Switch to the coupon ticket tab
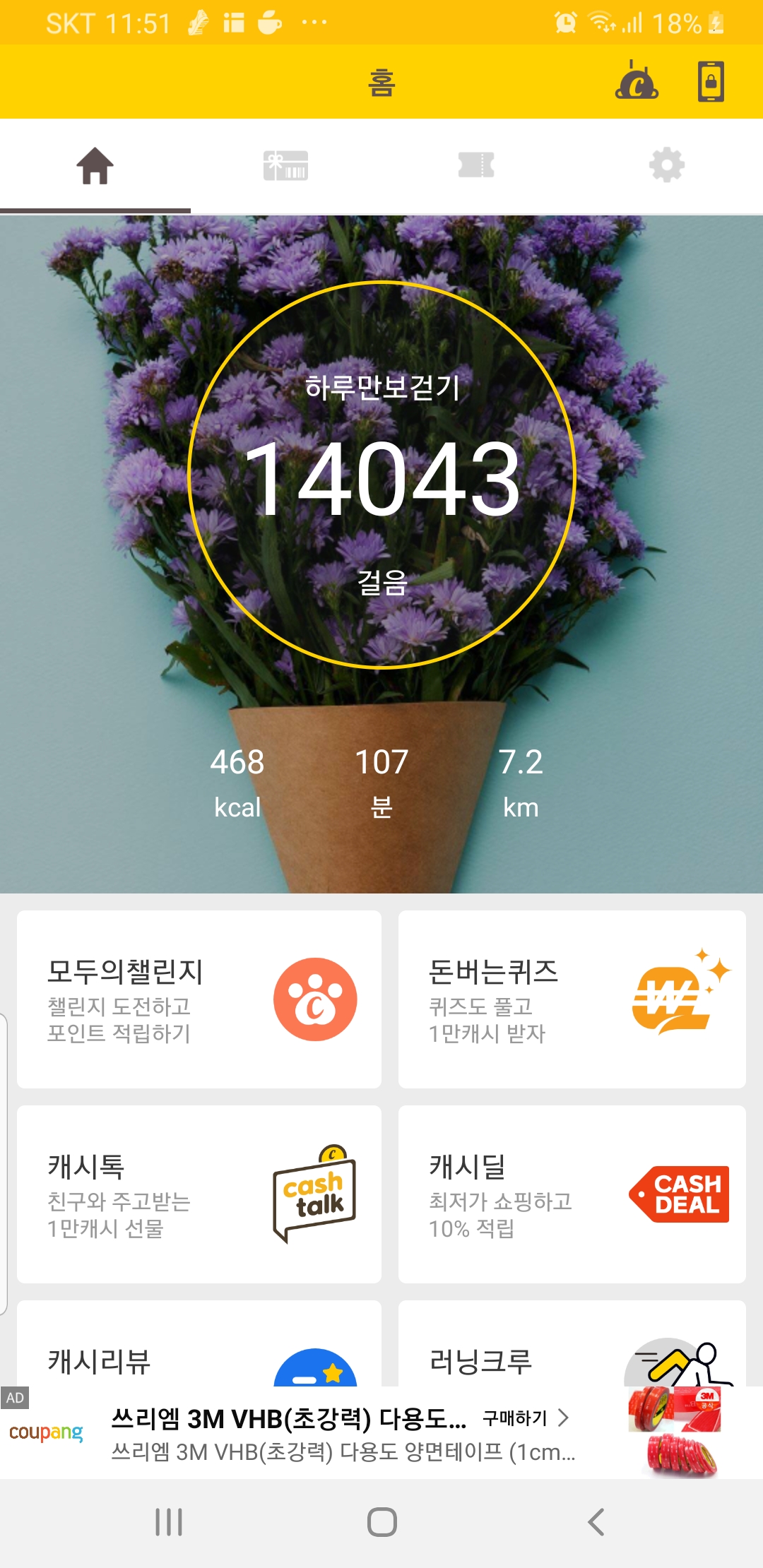The height and width of the screenshot is (1568, 763). click(x=476, y=167)
